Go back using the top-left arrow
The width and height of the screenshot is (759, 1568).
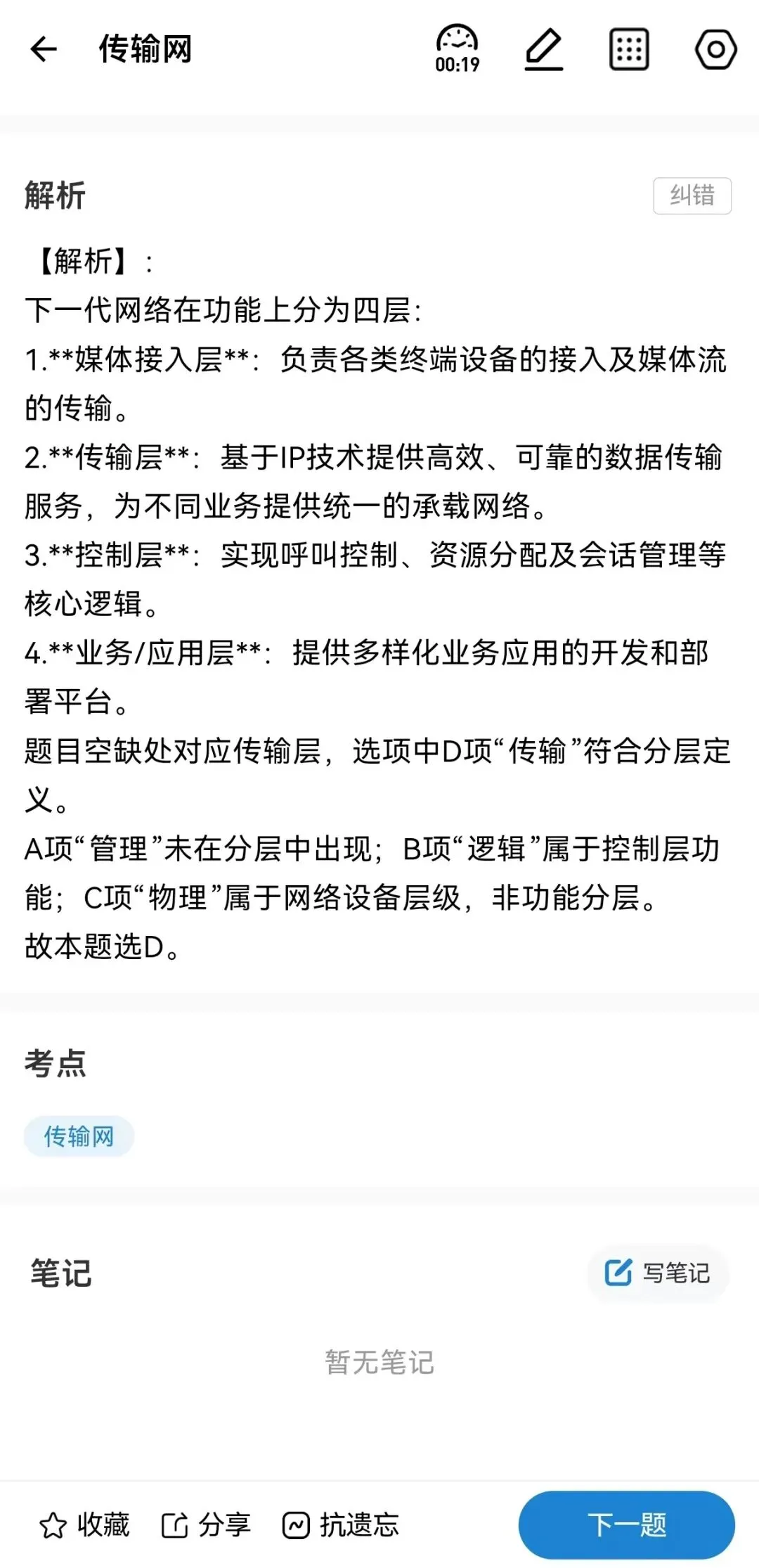click(44, 49)
